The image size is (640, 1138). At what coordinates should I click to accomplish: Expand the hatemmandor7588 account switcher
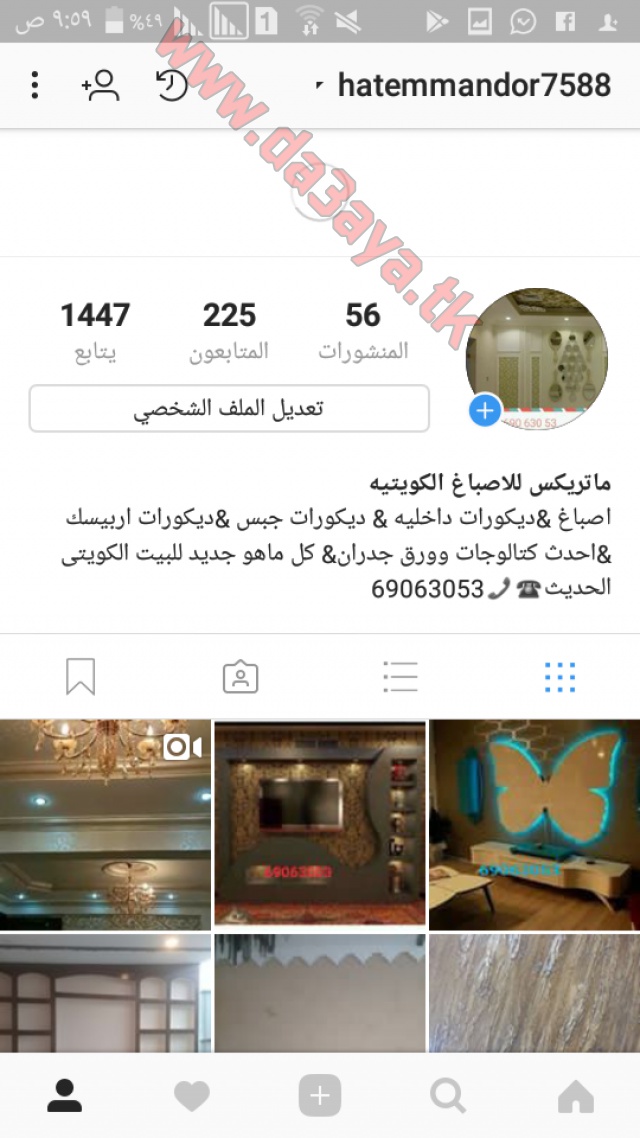464,86
